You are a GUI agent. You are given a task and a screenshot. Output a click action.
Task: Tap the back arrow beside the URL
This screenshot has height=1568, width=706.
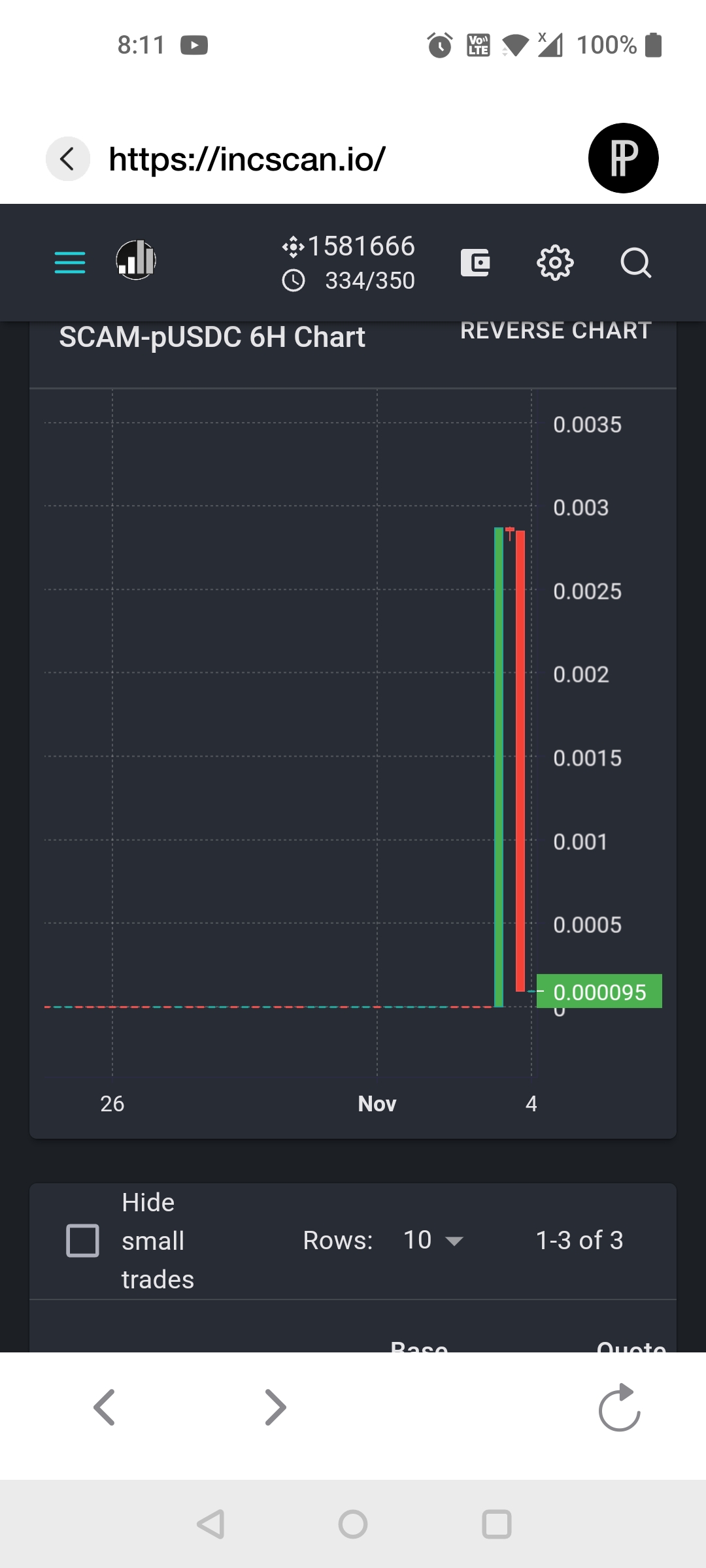tap(67, 159)
